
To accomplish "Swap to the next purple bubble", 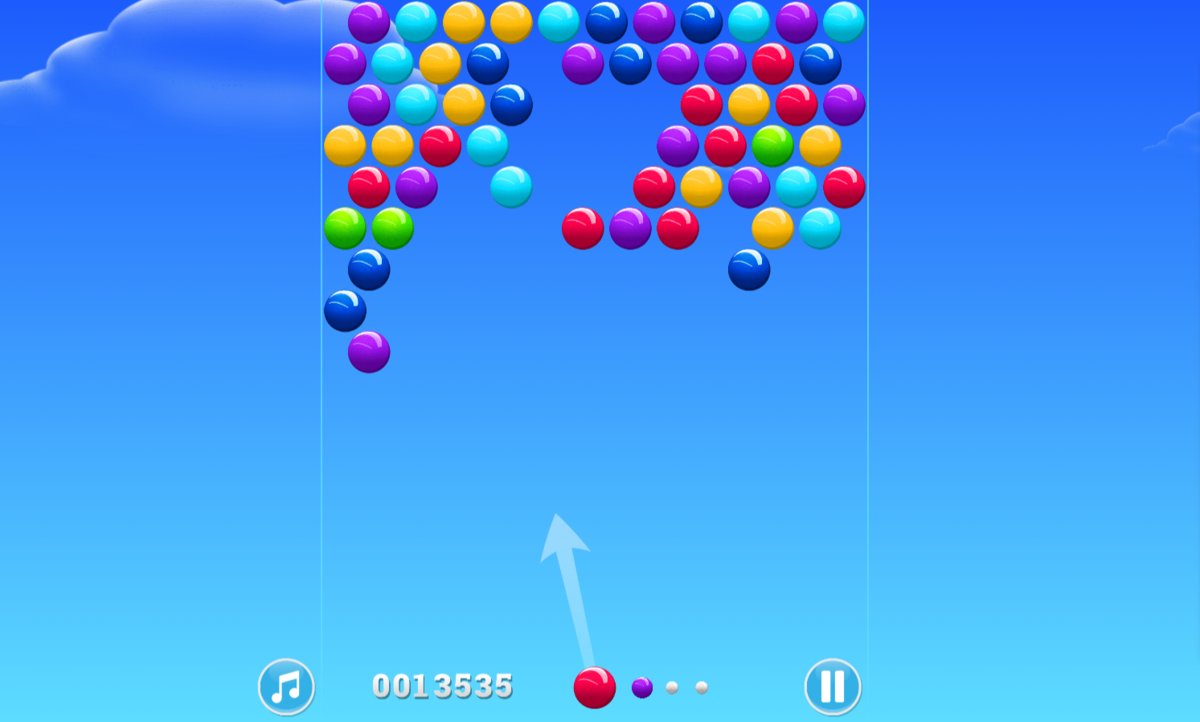I will coord(642,688).
